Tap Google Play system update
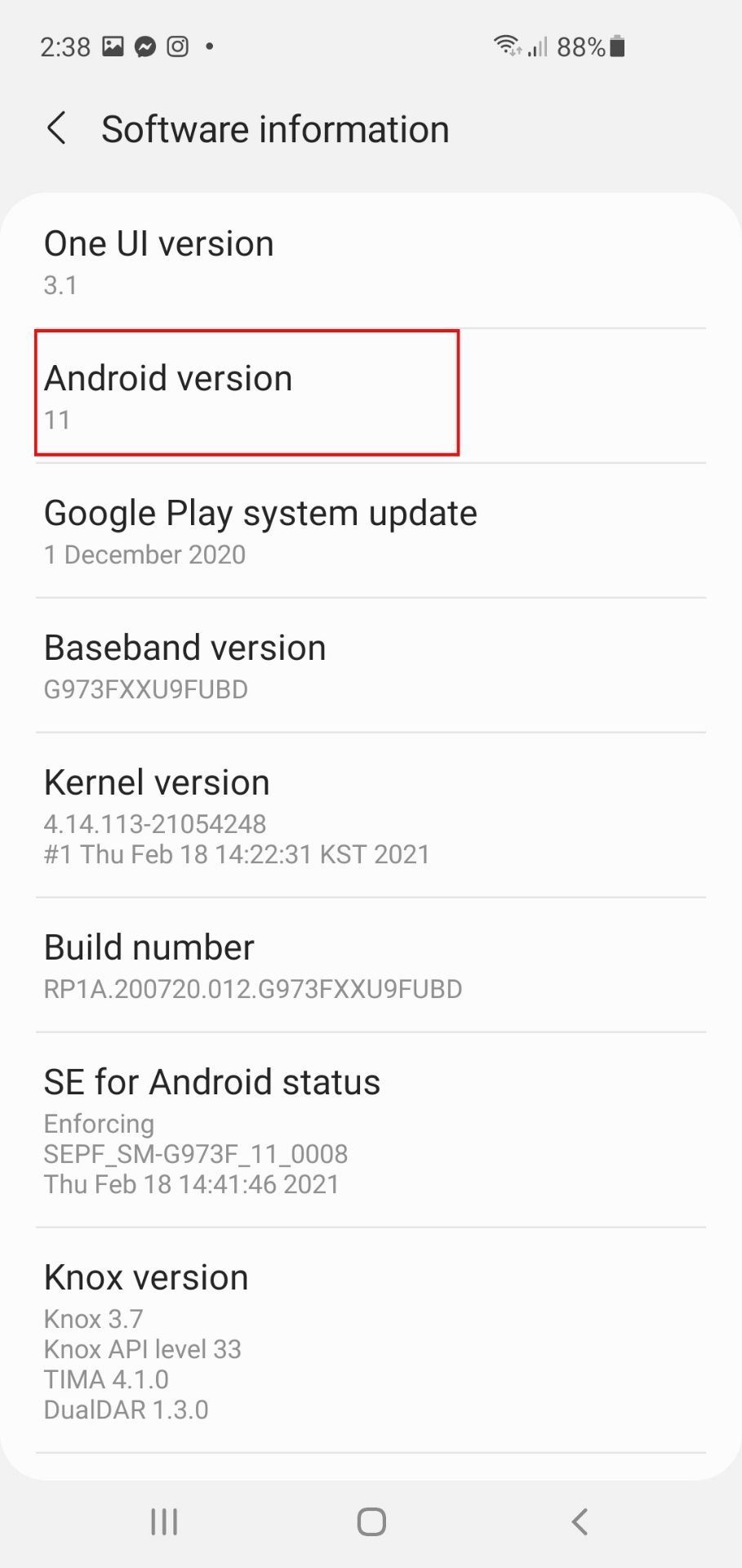 [260, 531]
